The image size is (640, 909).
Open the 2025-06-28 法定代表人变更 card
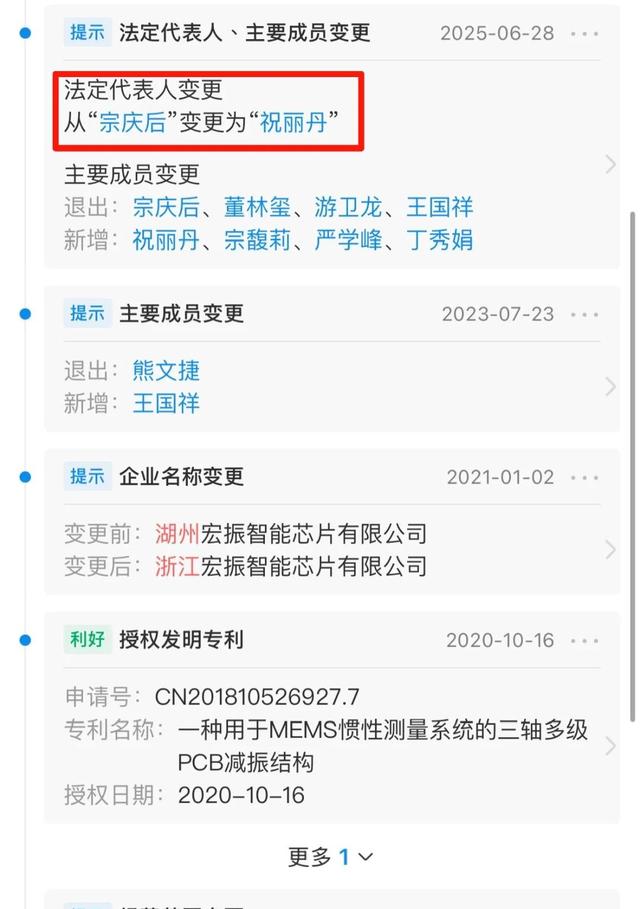tap(610, 165)
